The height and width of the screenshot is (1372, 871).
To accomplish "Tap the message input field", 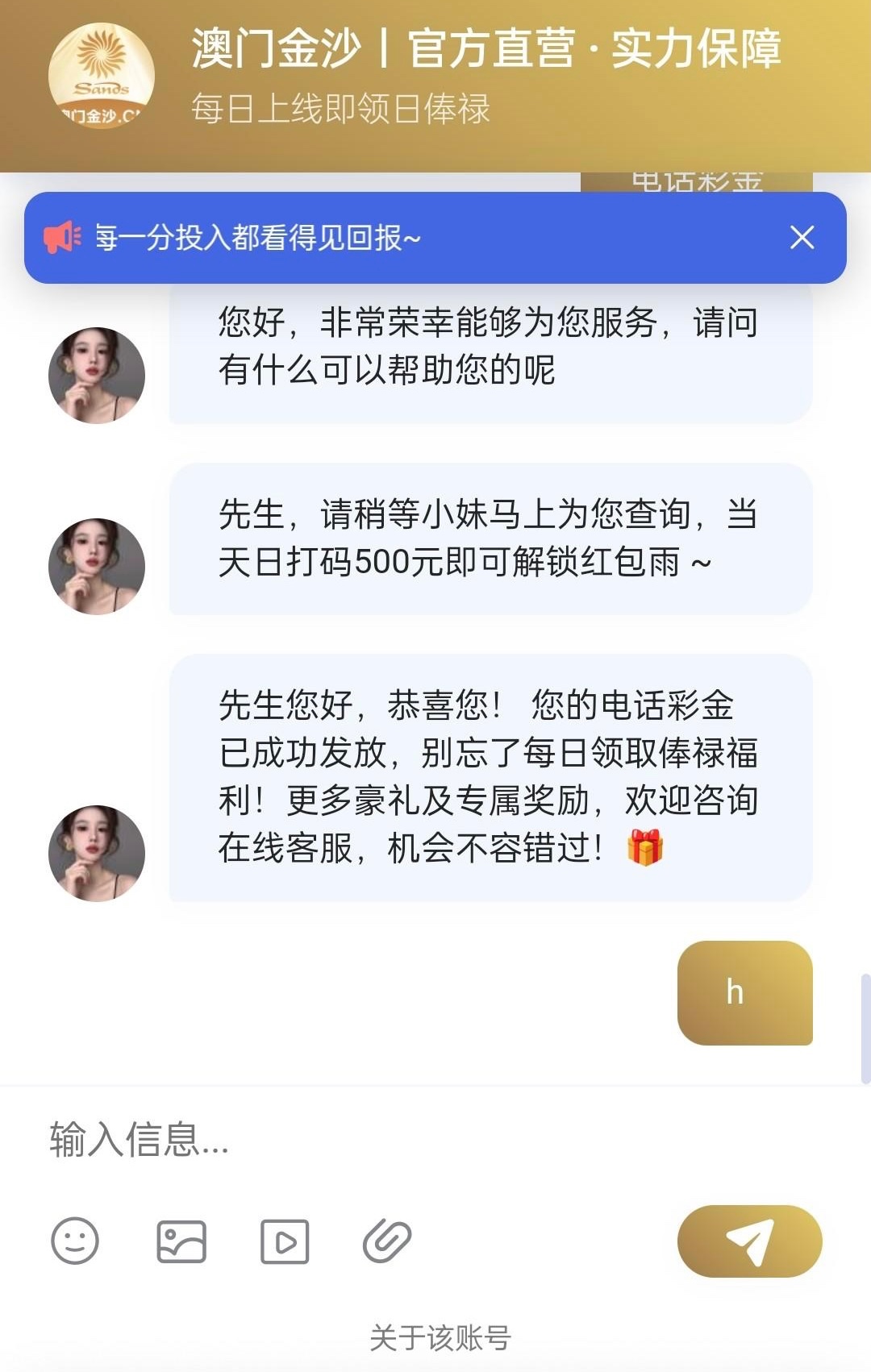I will point(403,1140).
